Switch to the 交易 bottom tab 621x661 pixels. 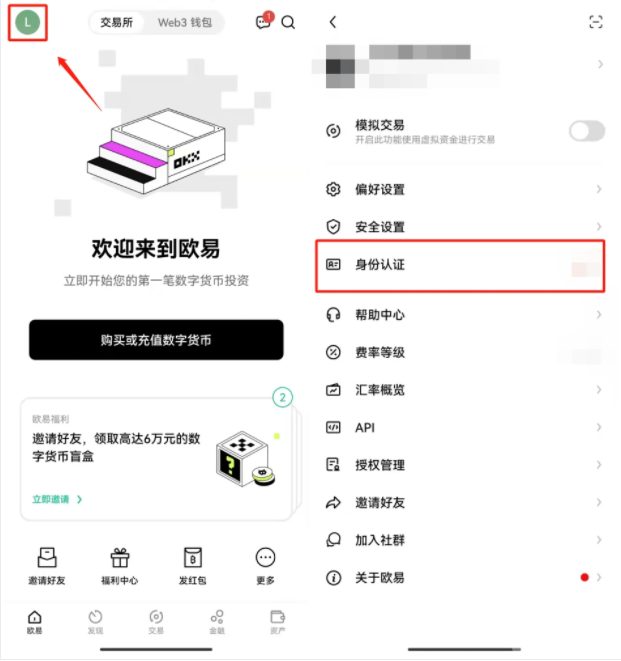click(156, 622)
